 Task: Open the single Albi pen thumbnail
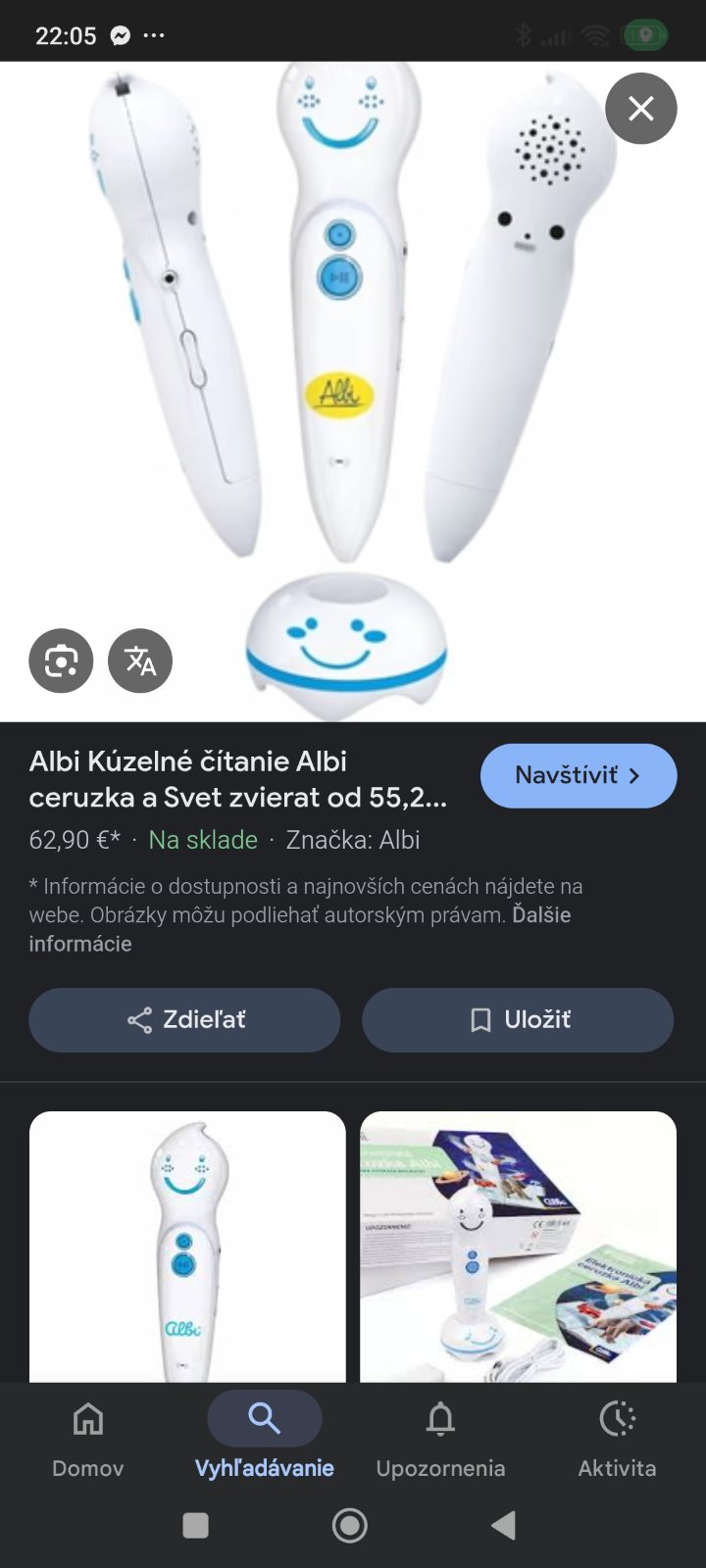(x=187, y=1246)
